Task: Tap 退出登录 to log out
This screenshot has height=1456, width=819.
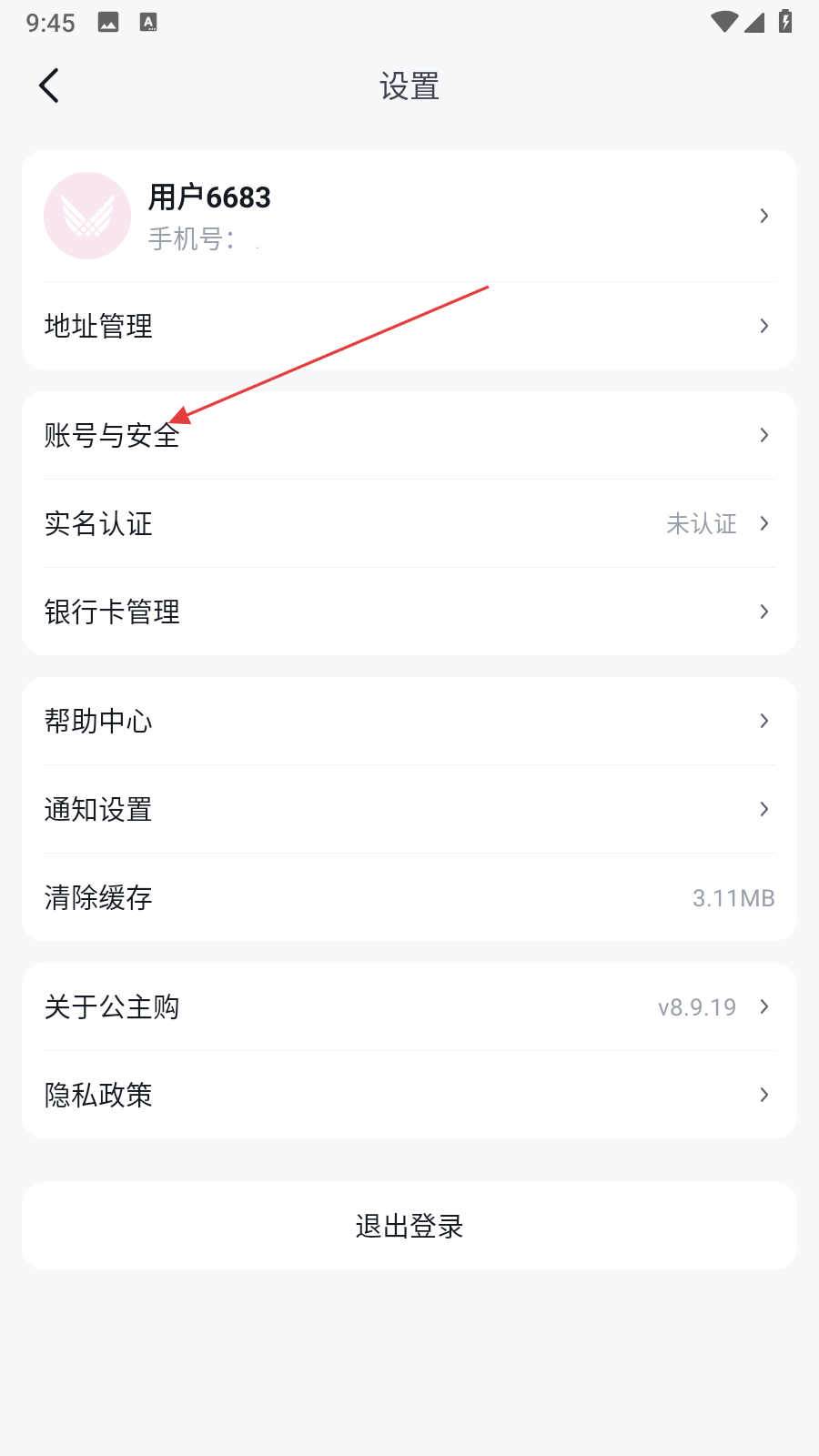Action: (409, 1226)
